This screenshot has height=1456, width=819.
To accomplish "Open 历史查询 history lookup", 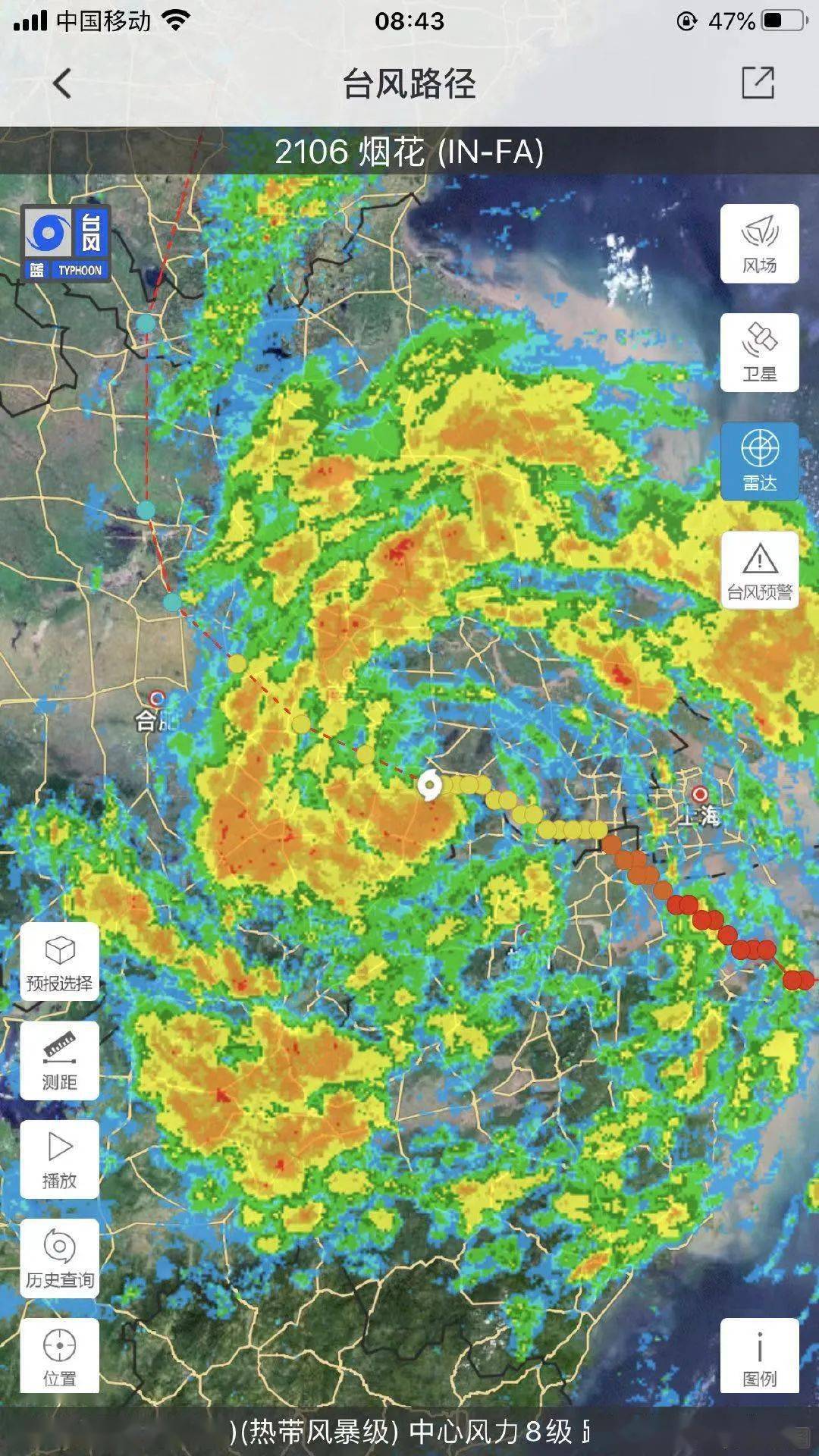I will click(x=59, y=1258).
